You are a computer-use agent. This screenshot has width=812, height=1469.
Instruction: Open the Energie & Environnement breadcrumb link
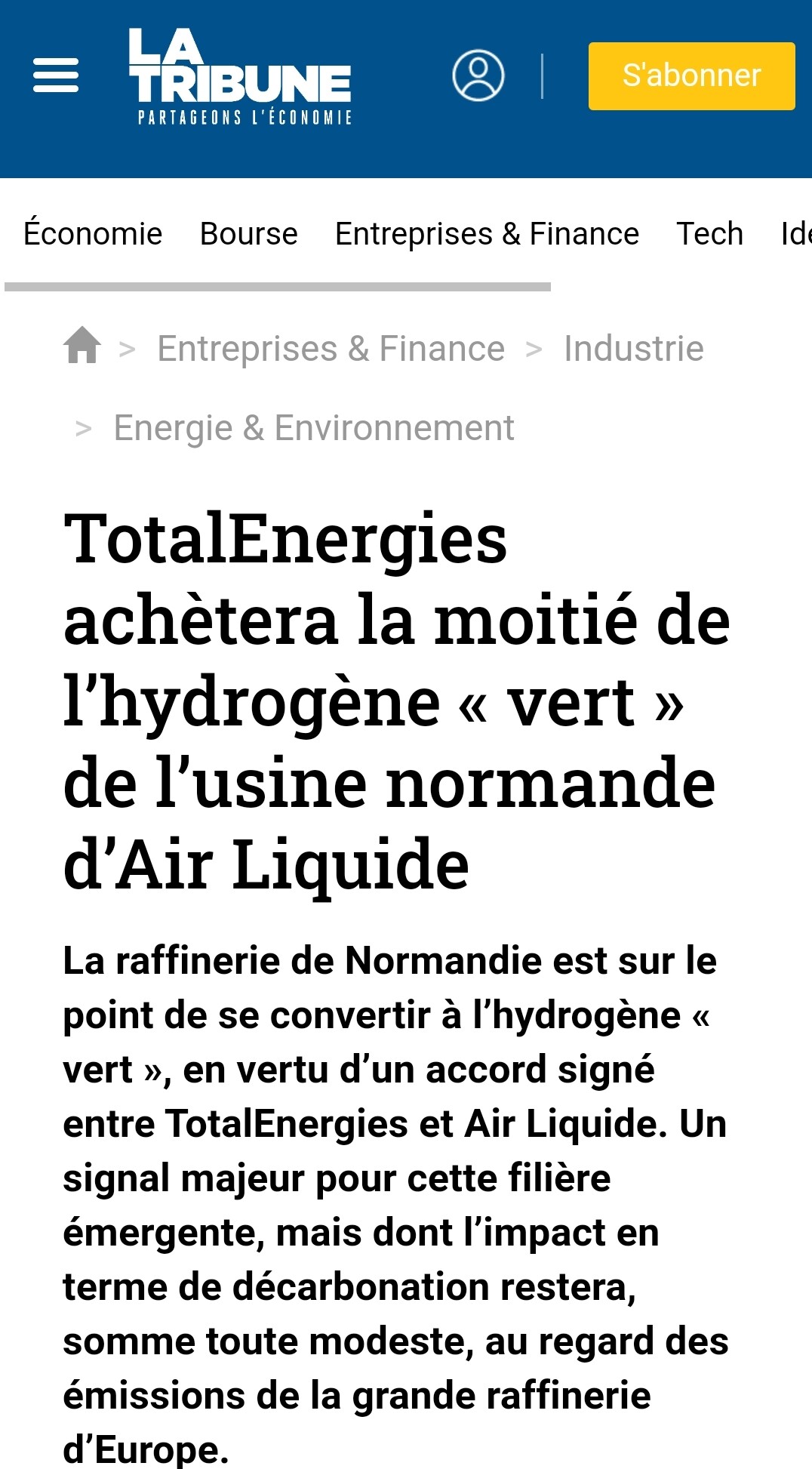tap(313, 428)
